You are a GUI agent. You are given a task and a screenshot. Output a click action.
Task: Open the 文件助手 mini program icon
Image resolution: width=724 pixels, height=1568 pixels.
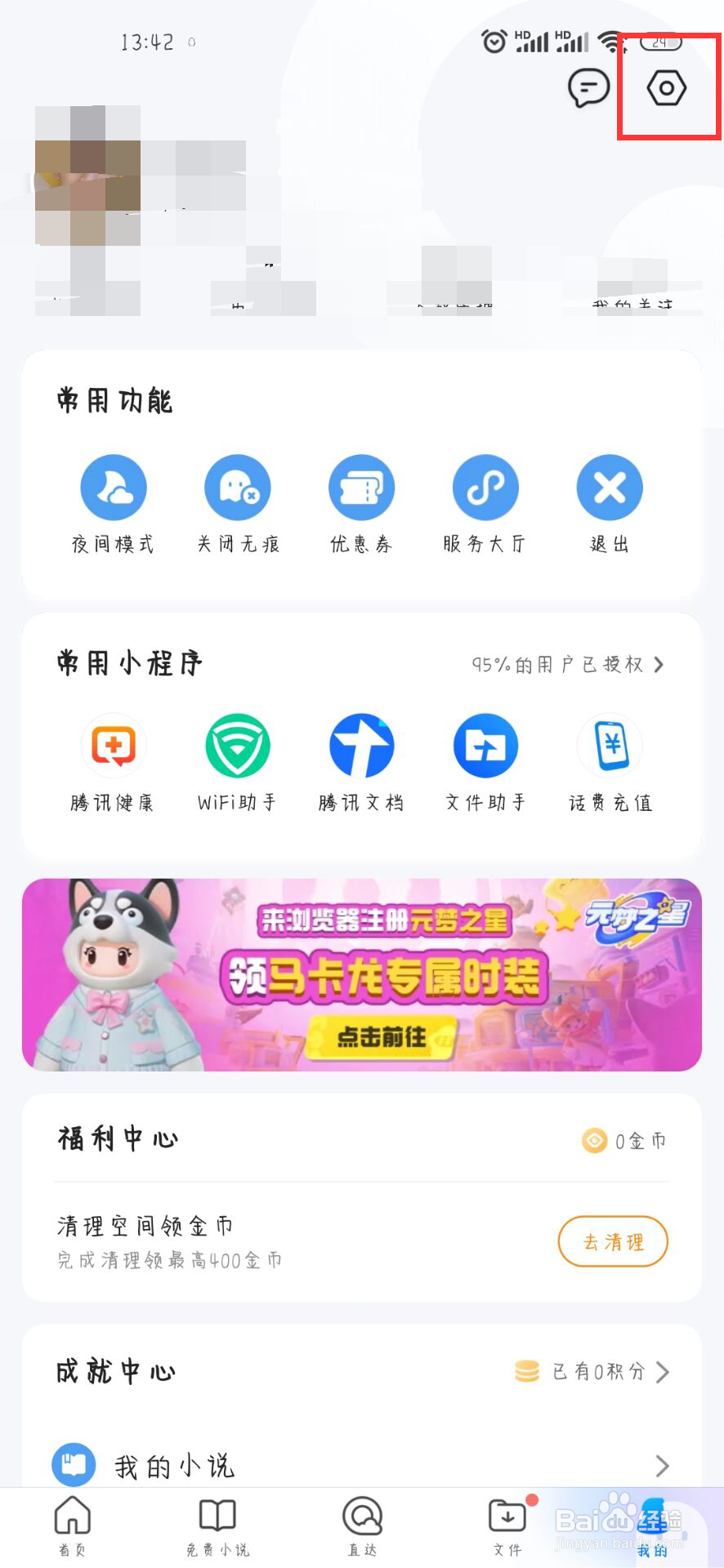coord(485,745)
